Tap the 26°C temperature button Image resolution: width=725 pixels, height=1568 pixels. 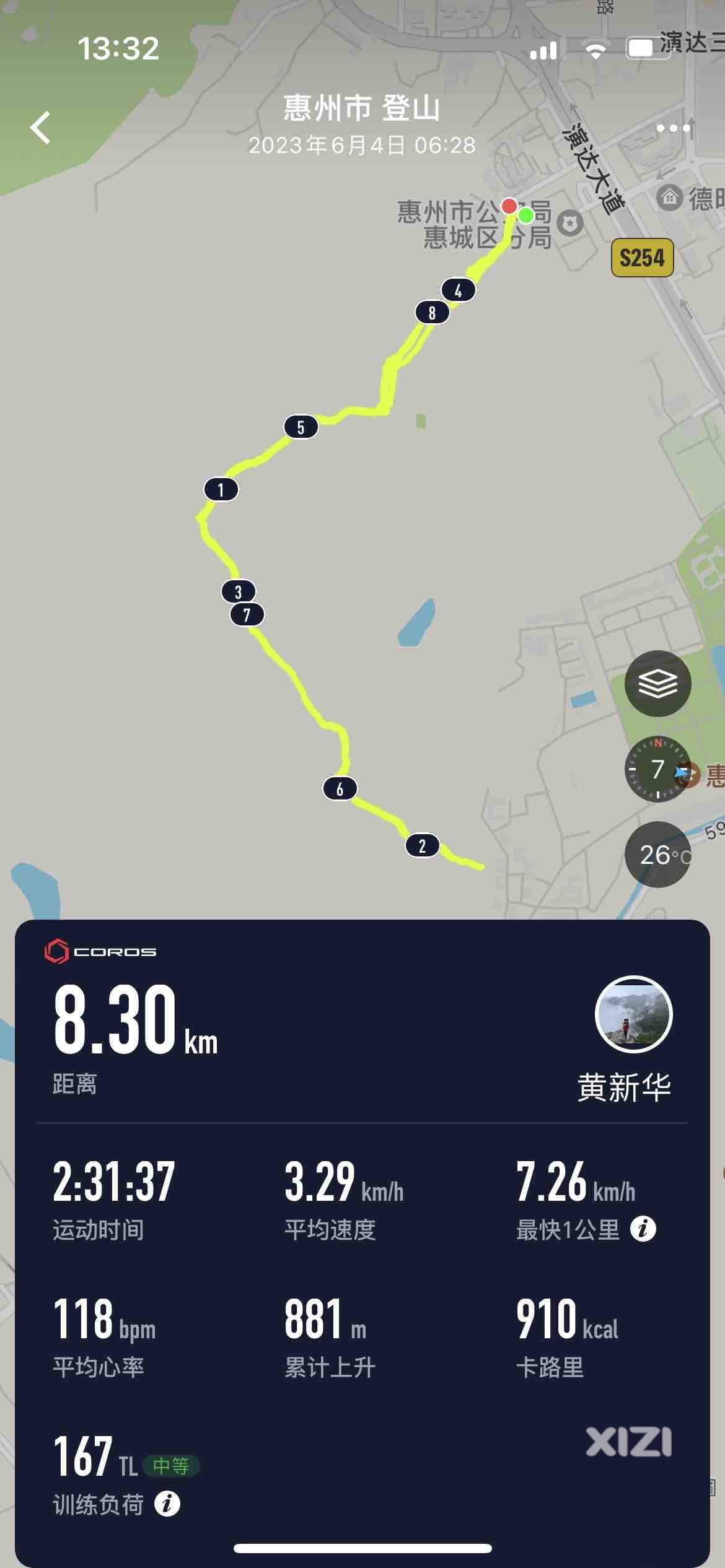(x=658, y=855)
